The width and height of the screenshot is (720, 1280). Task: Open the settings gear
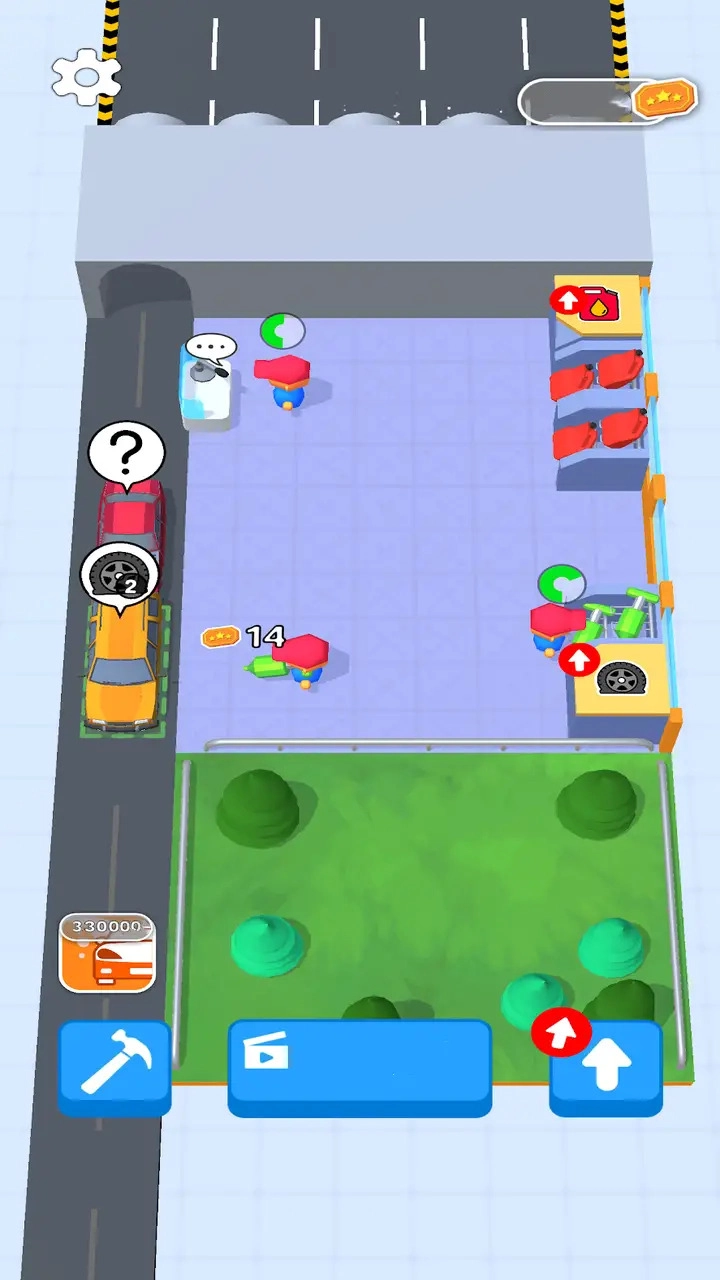pyautogui.click(x=86, y=76)
